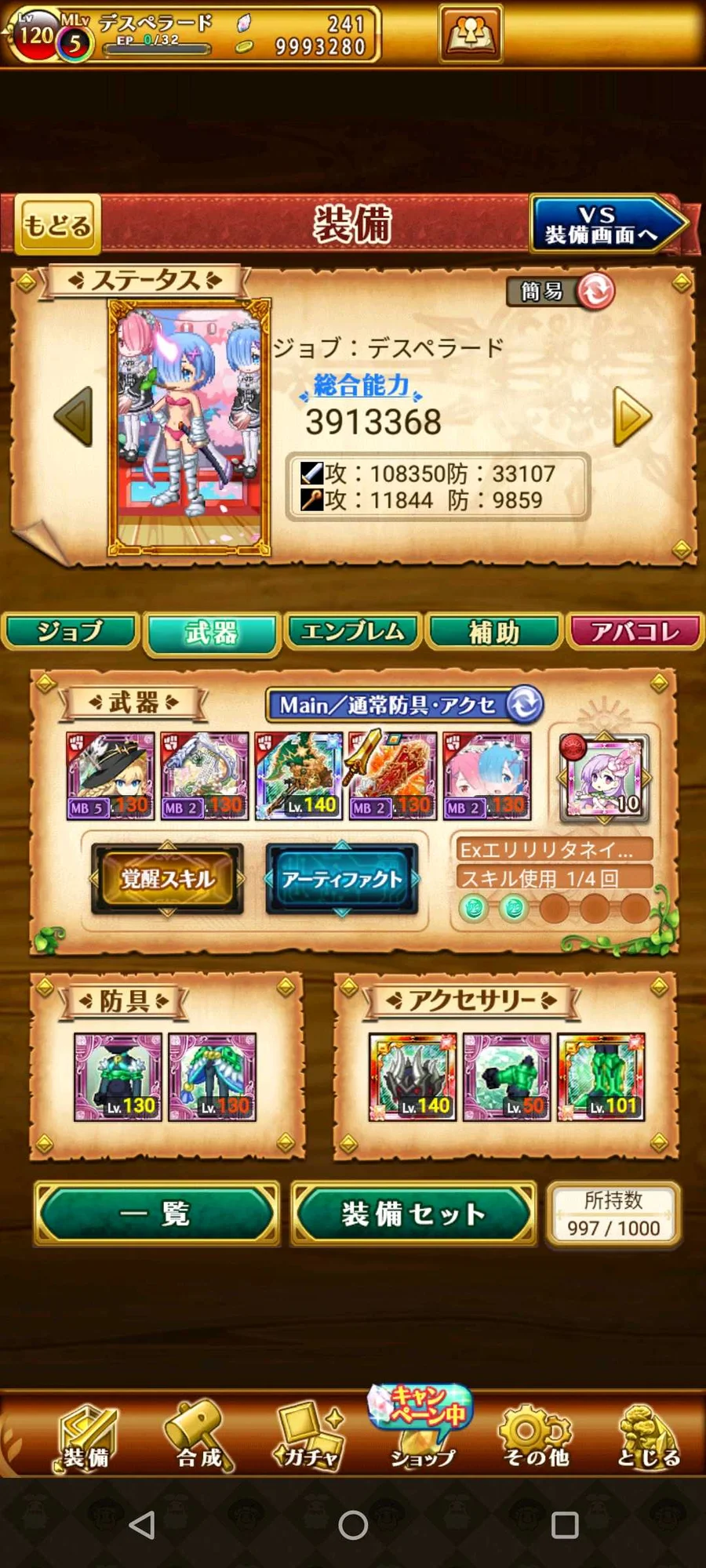706x1568 pixels.
Task: Open the 一覧 list
Action: (156, 1214)
